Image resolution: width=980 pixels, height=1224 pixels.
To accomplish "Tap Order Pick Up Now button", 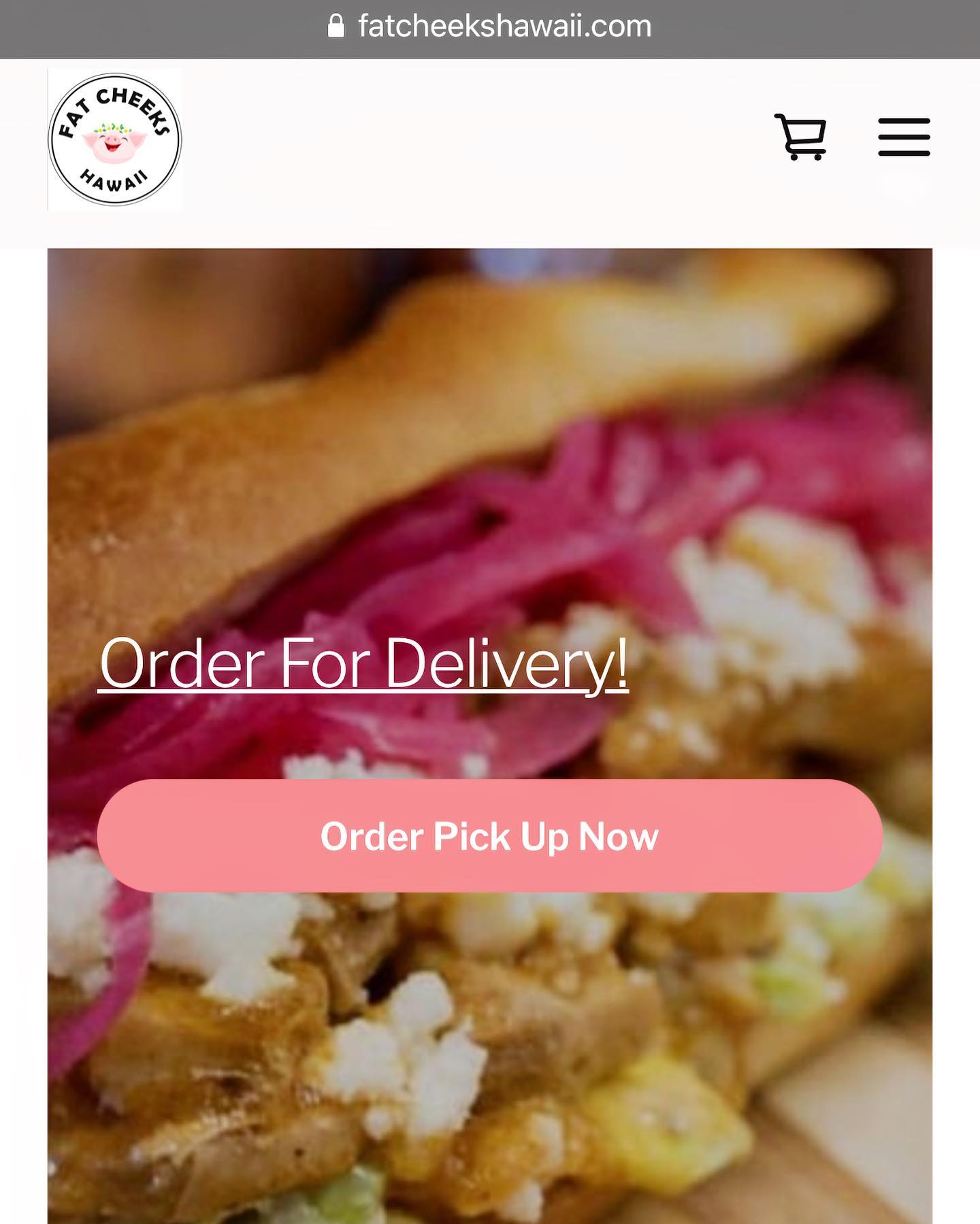I will [489, 836].
